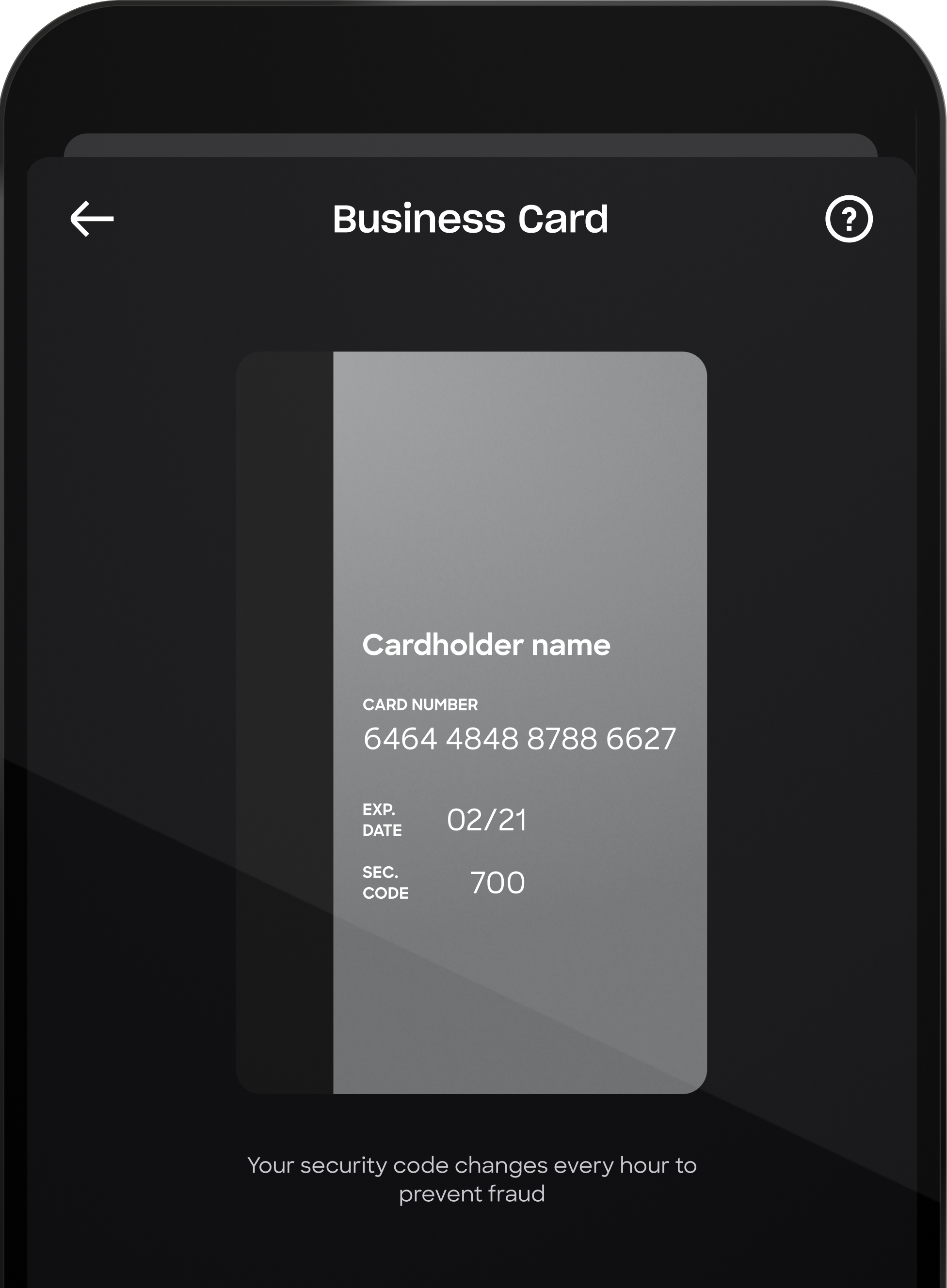Open the help question mark icon
Viewport: 947px width, 1288px height.
849,219
